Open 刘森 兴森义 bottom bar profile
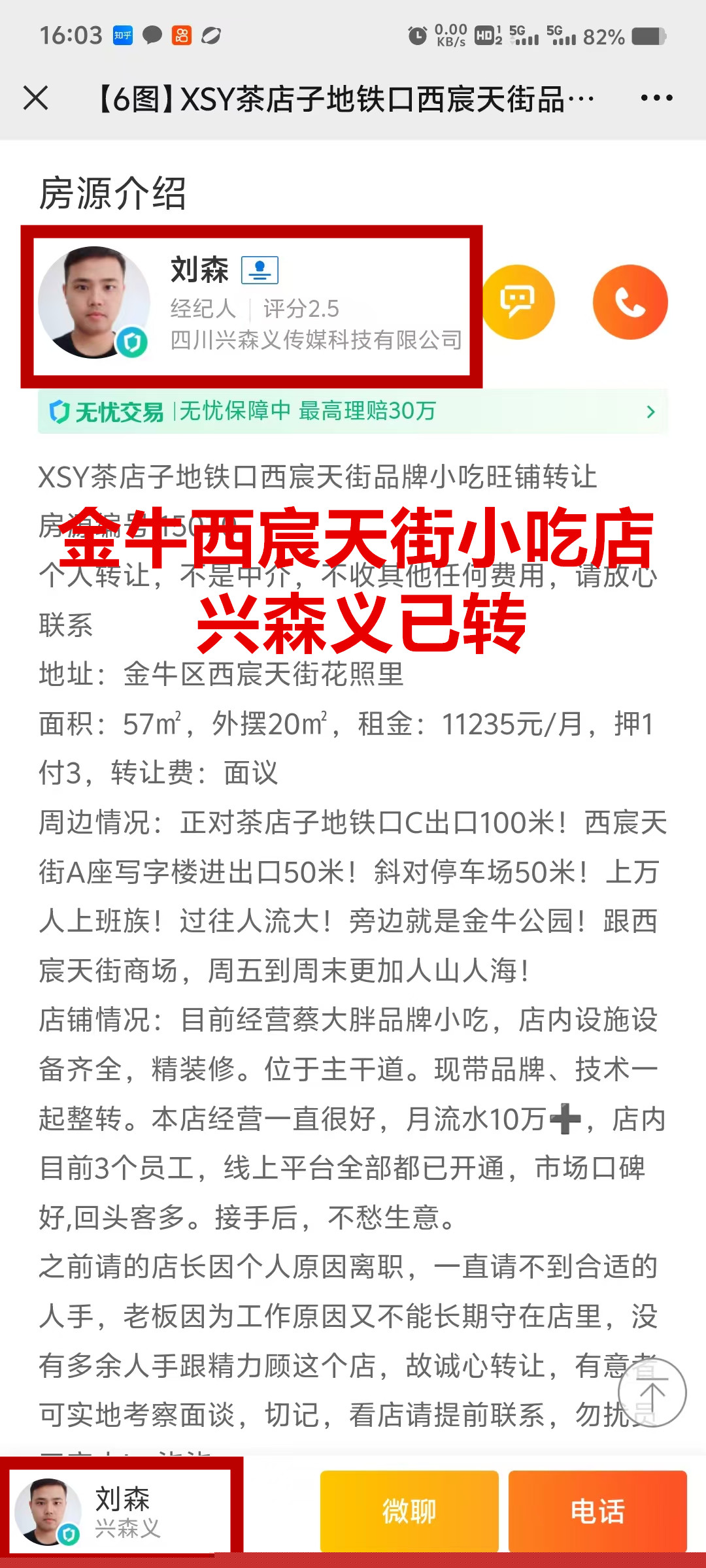Image resolution: width=706 pixels, height=1568 pixels. 121,1512
